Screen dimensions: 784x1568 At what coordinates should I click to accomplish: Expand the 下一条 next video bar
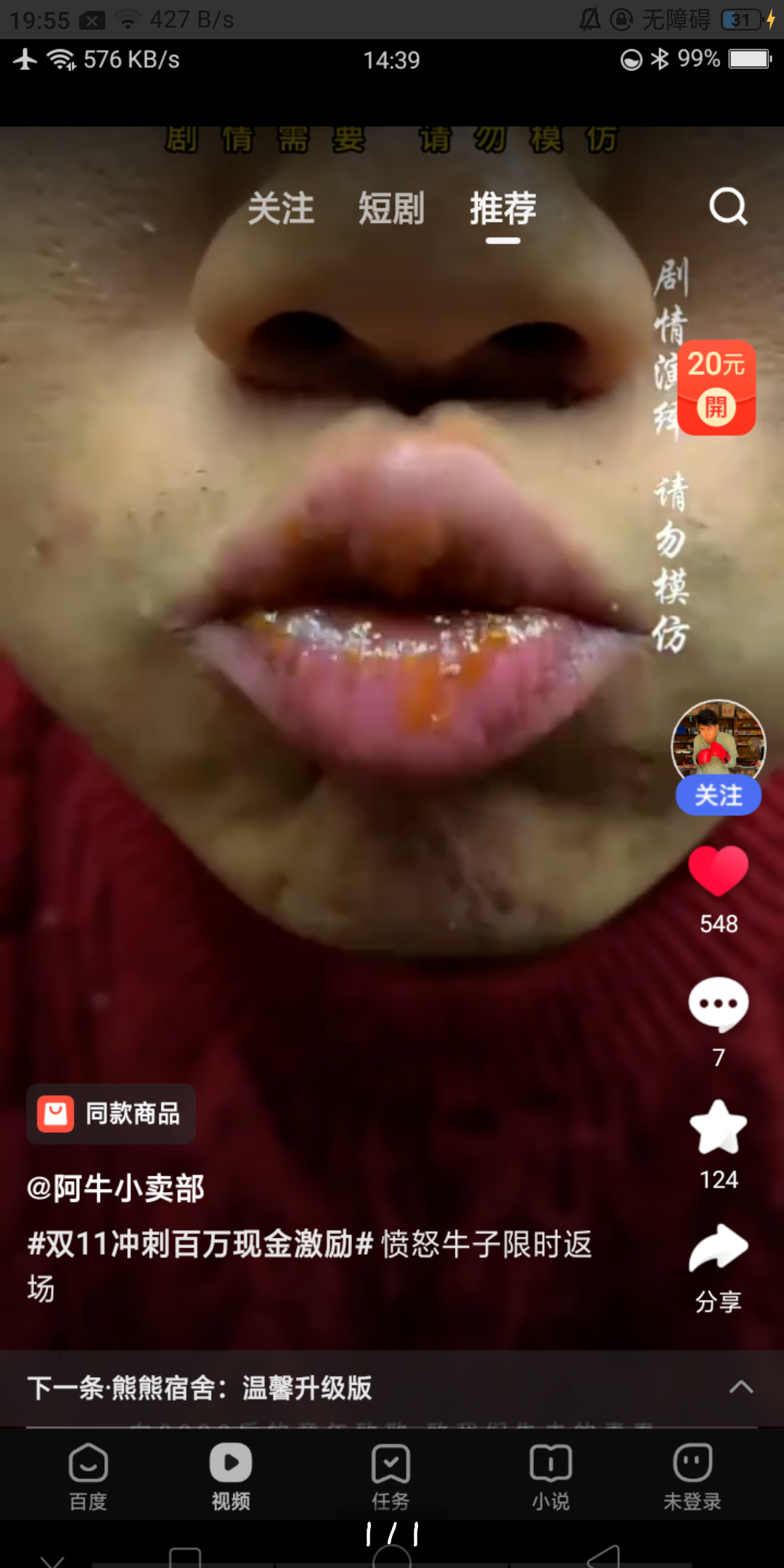(740, 1387)
